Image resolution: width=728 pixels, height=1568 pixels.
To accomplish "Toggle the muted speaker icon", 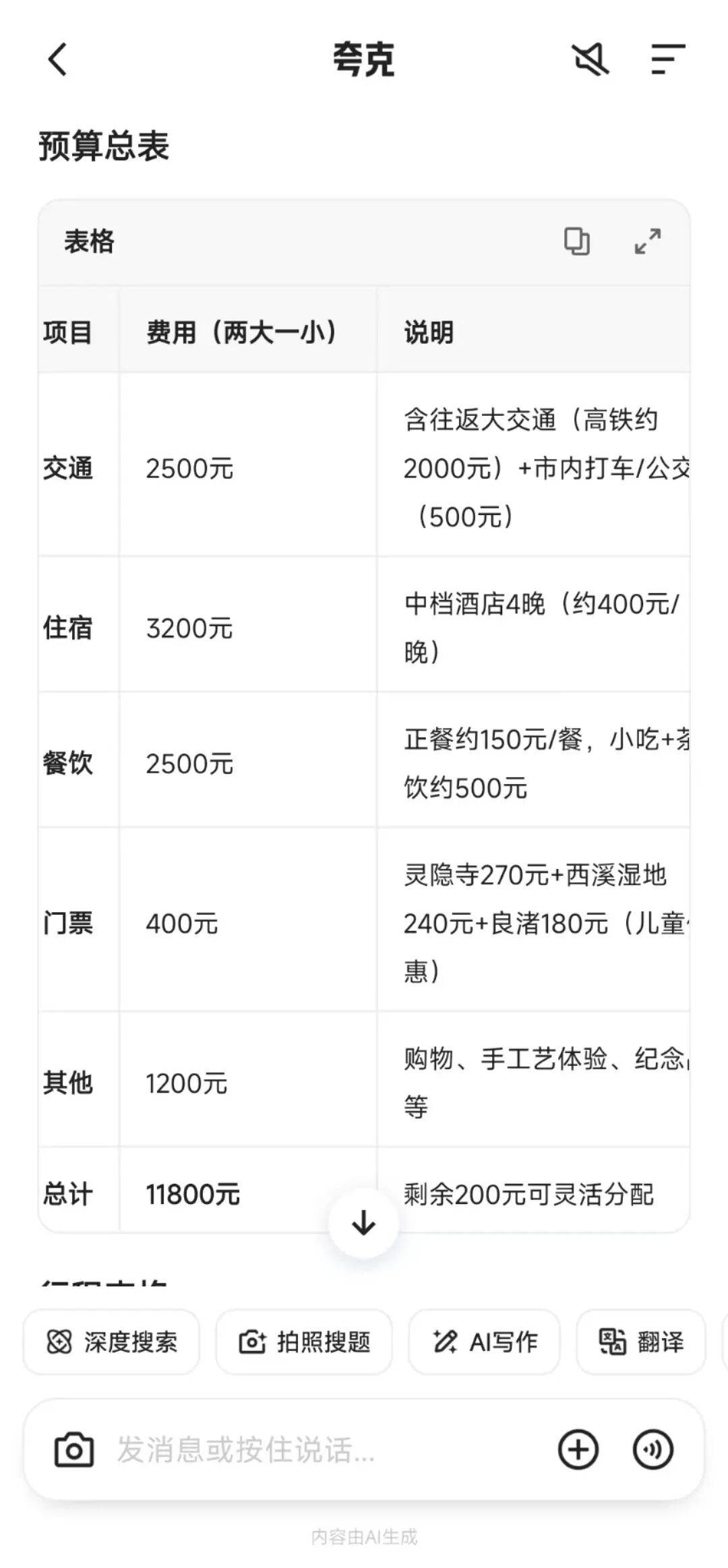I will click(x=590, y=59).
